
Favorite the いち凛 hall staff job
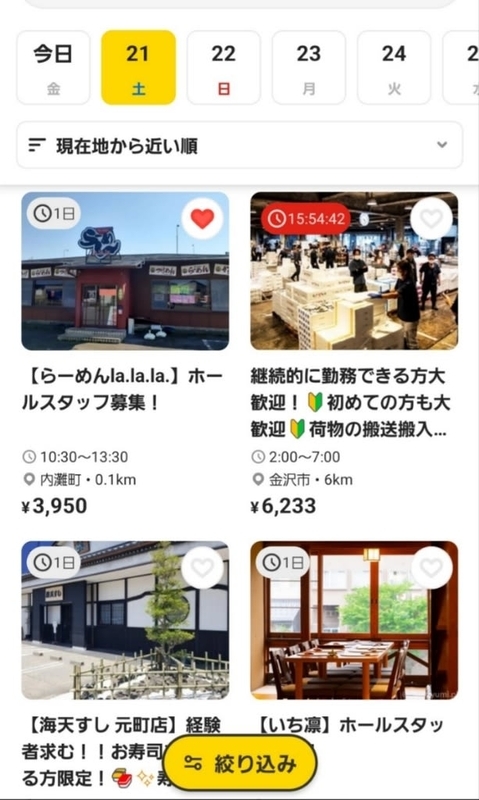[x=431, y=567]
